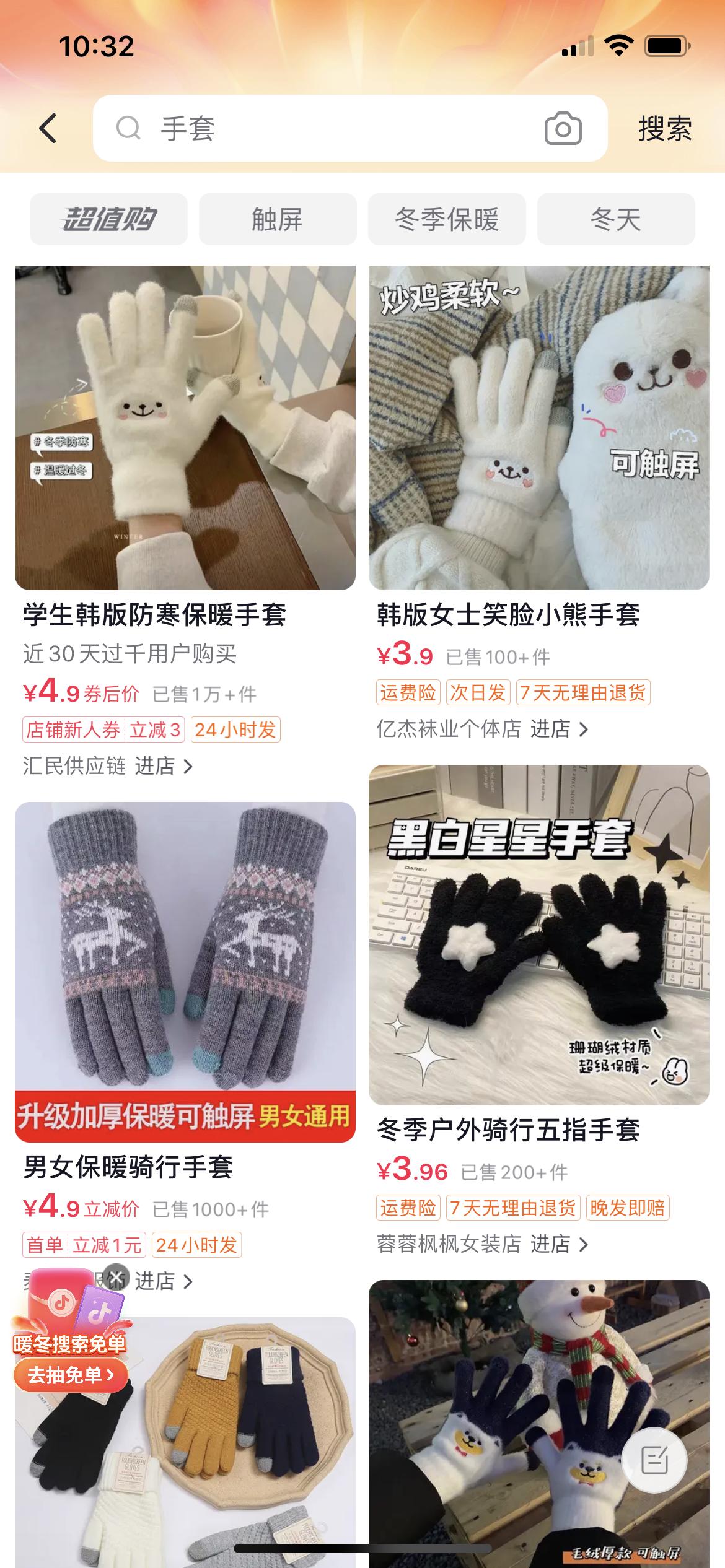This screenshot has height=1568, width=725.
Task: Tap the 搜索 button
Action: (665, 129)
